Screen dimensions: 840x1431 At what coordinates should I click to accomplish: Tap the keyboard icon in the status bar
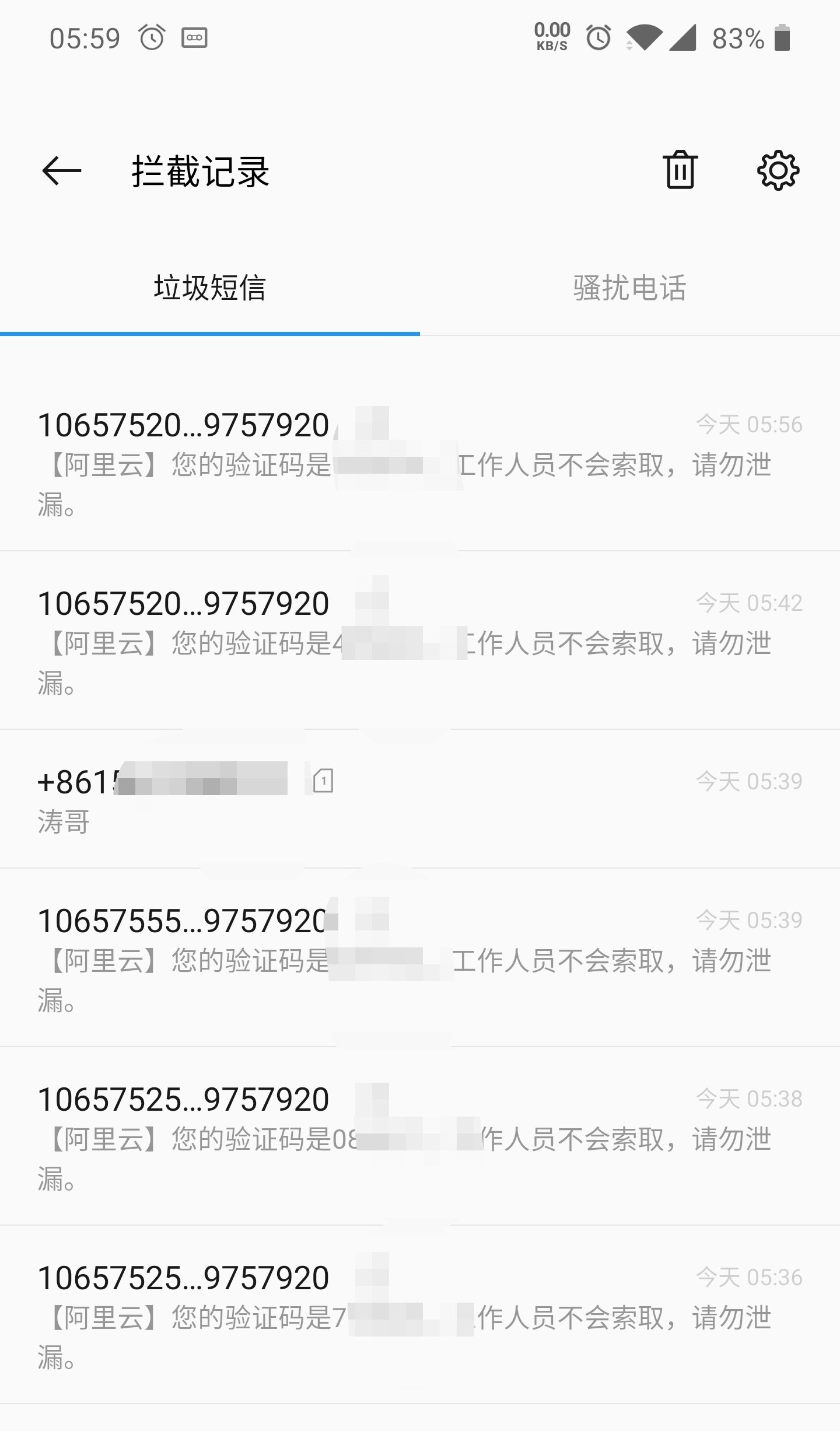tap(194, 38)
